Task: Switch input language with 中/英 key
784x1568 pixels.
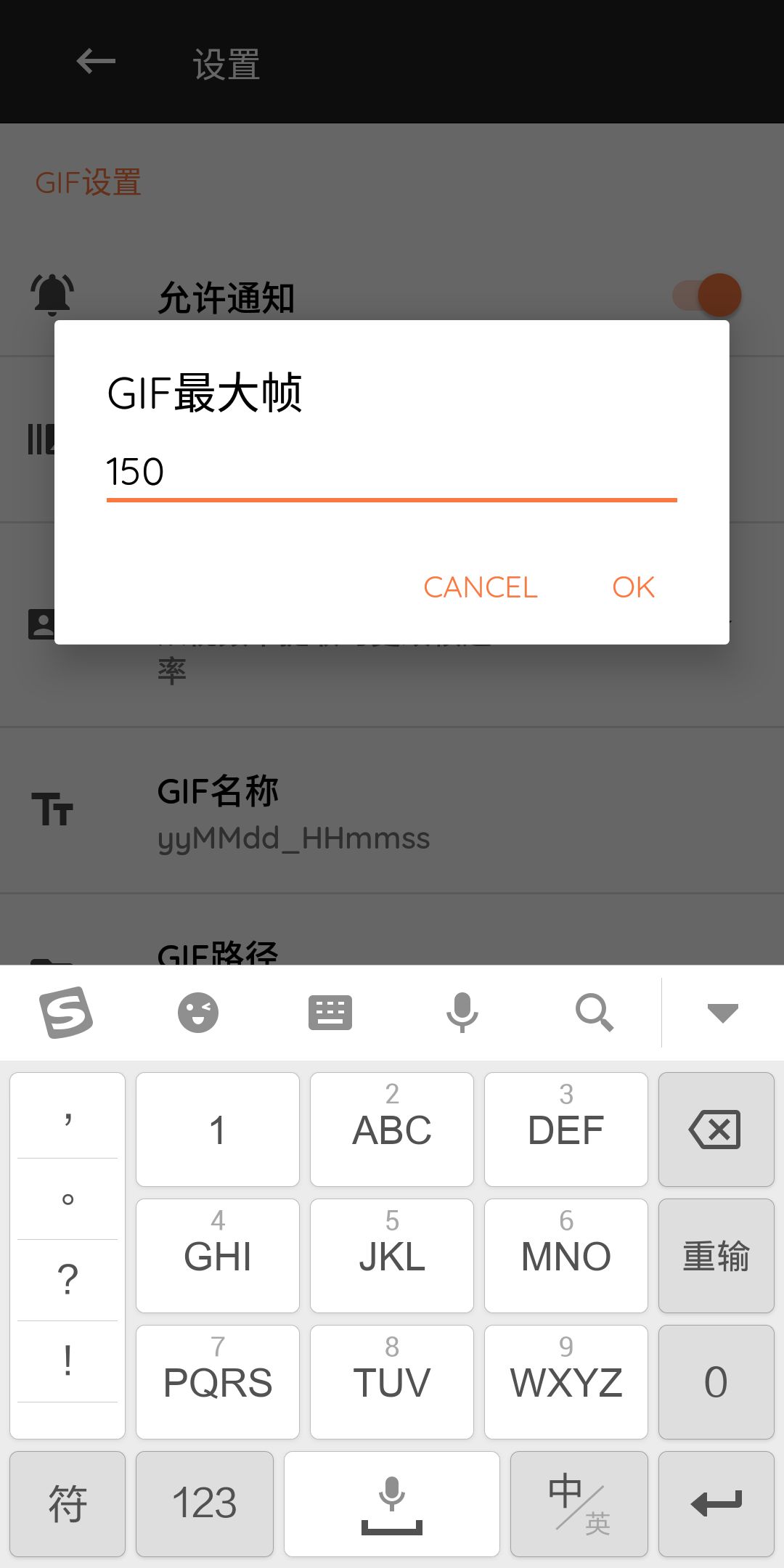Action: [x=579, y=1504]
